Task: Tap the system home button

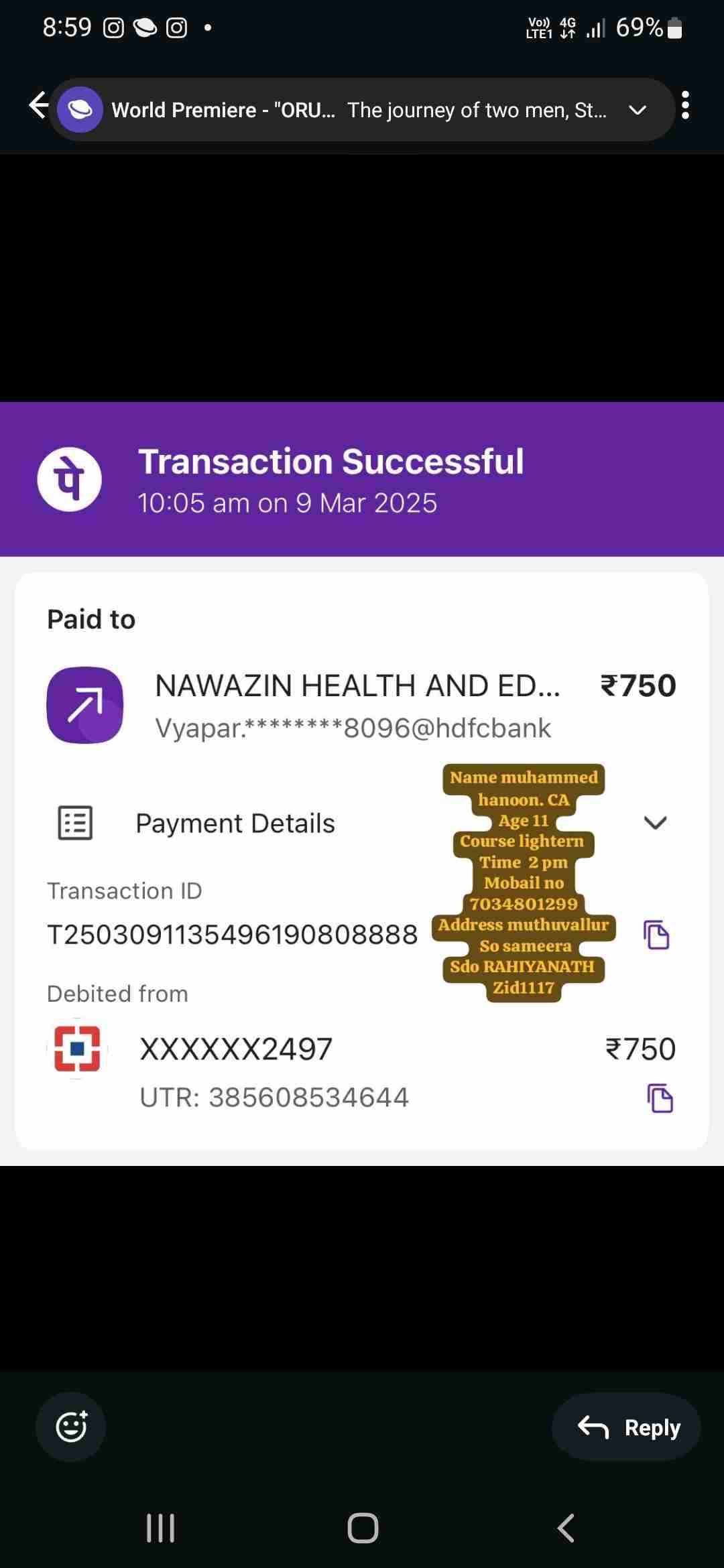Action: click(x=363, y=1528)
